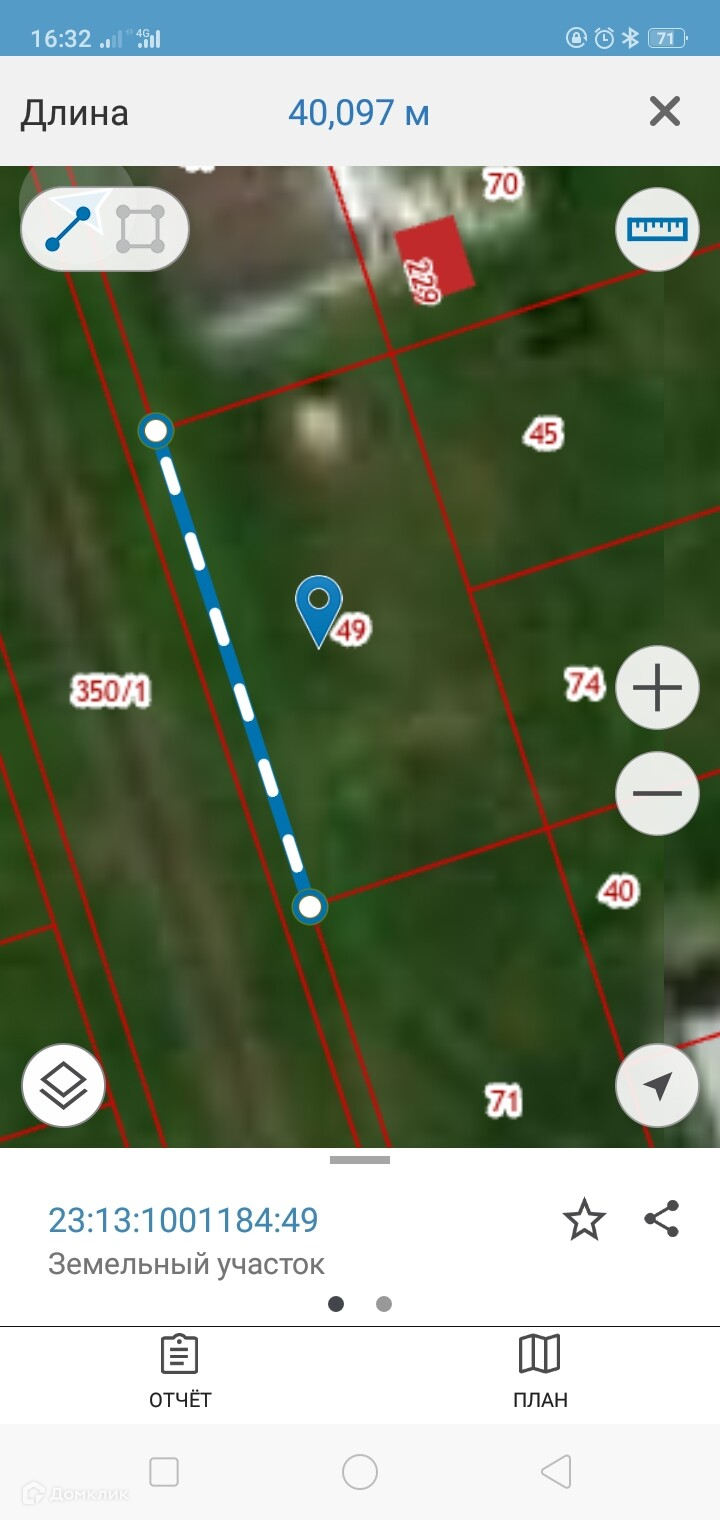The width and height of the screenshot is (720, 1520).
Task: Add parcel 23:13:1001184:49 to favorites
Action: coord(584,1220)
